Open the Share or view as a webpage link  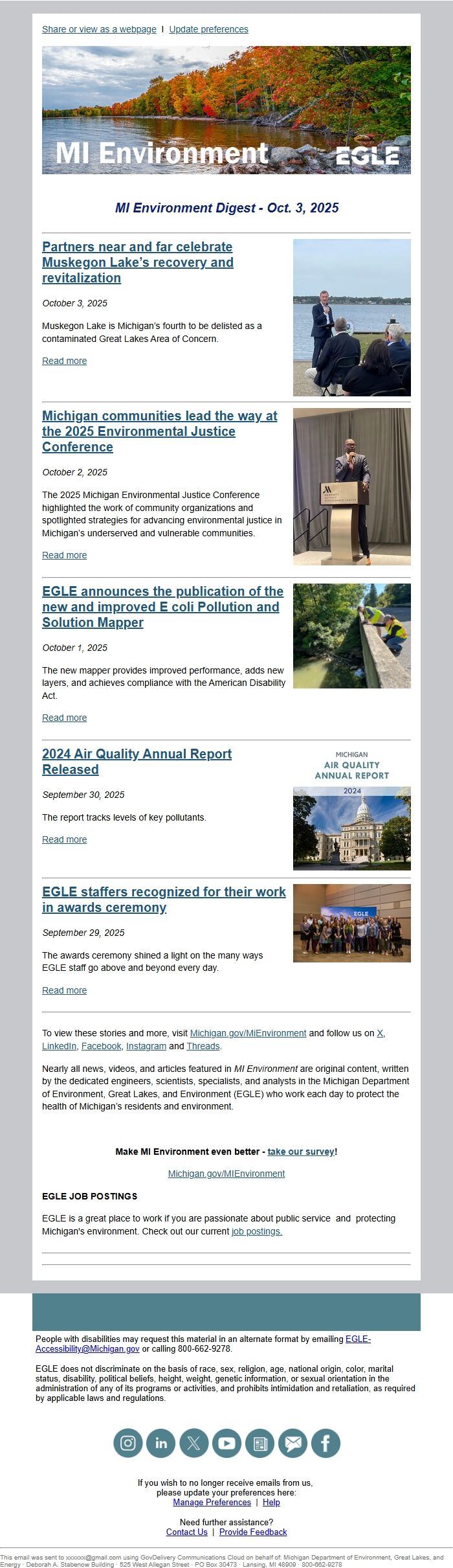(99, 29)
